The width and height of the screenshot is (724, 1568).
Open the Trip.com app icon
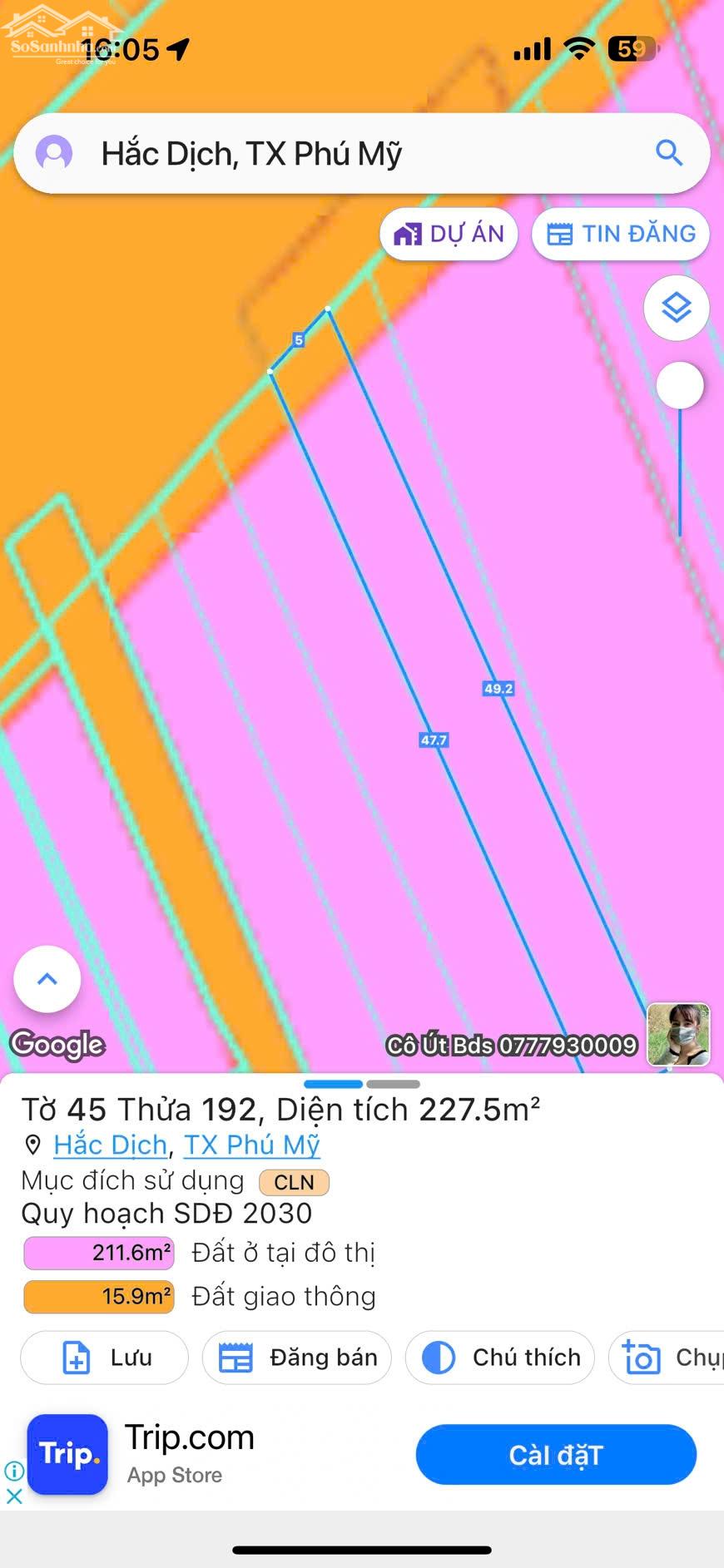(x=67, y=1455)
